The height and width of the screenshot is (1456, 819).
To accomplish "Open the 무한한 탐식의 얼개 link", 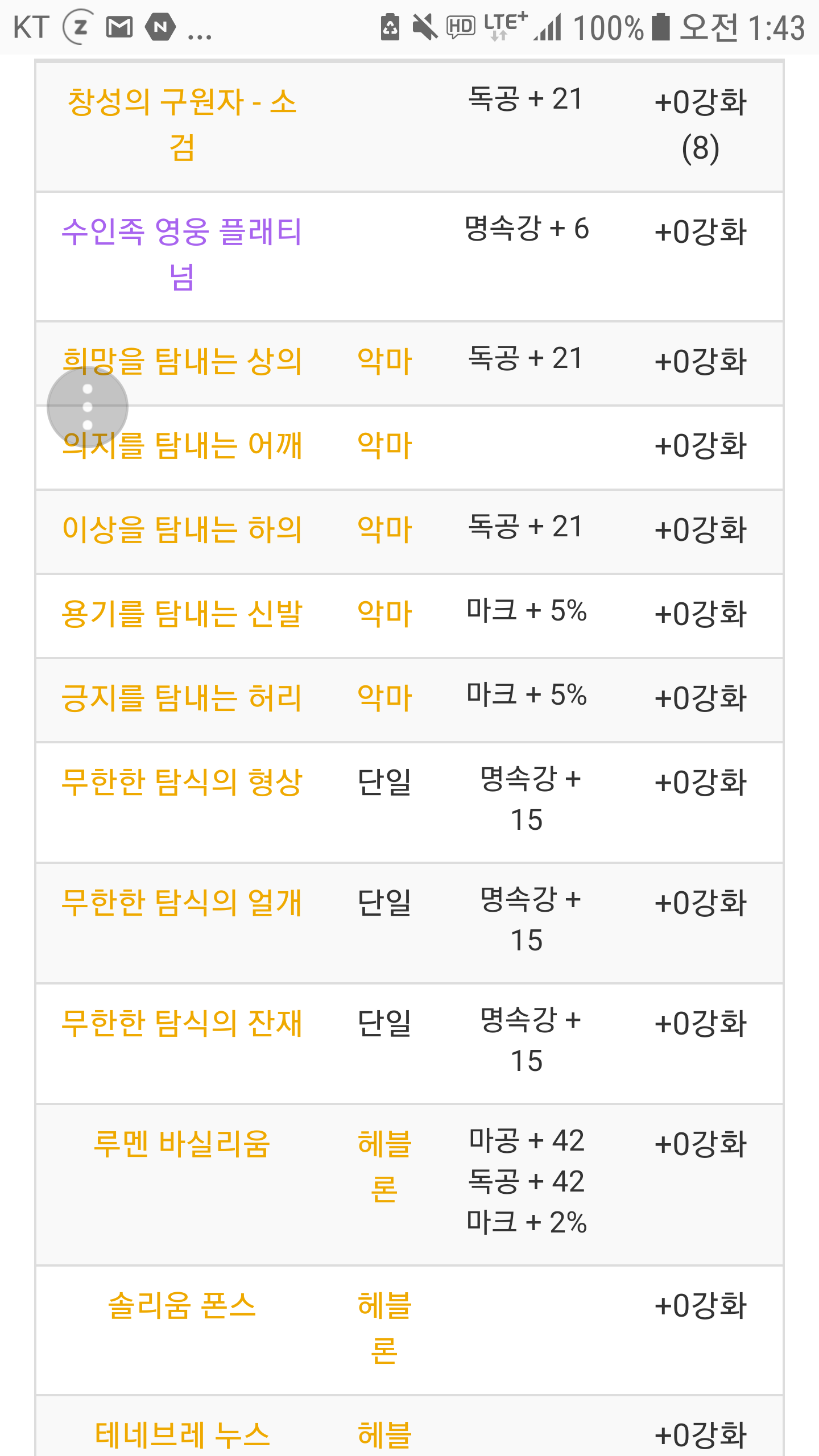I will click(x=182, y=902).
